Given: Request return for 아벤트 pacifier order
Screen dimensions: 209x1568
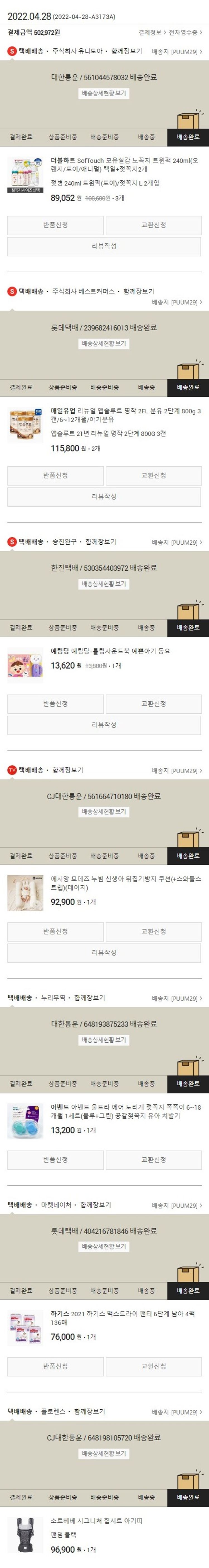Looking at the screenshot, I should point(55,1160).
